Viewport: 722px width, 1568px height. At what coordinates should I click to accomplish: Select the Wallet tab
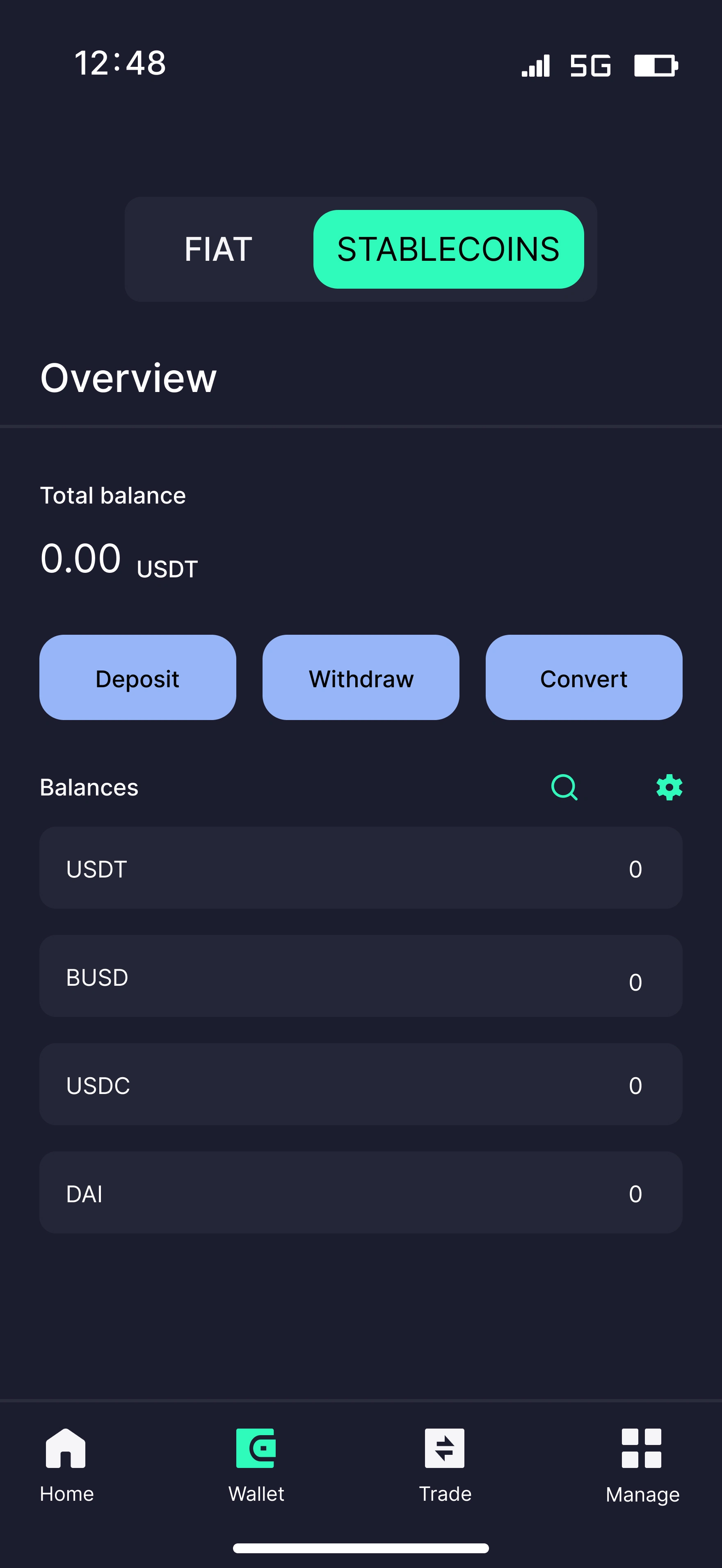click(256, 1466)
